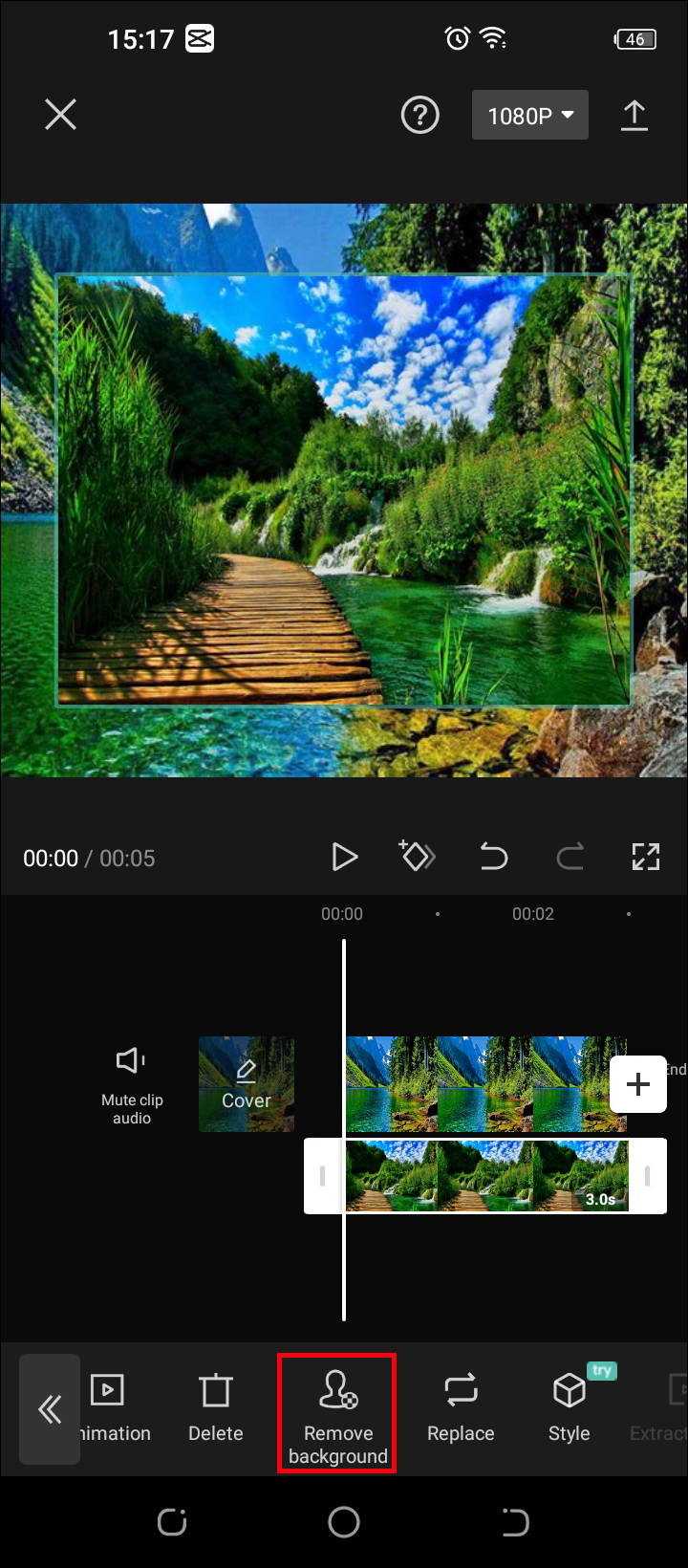
Task: Open the 1080P resolution dropdown
Action: [x=529, y=116]
